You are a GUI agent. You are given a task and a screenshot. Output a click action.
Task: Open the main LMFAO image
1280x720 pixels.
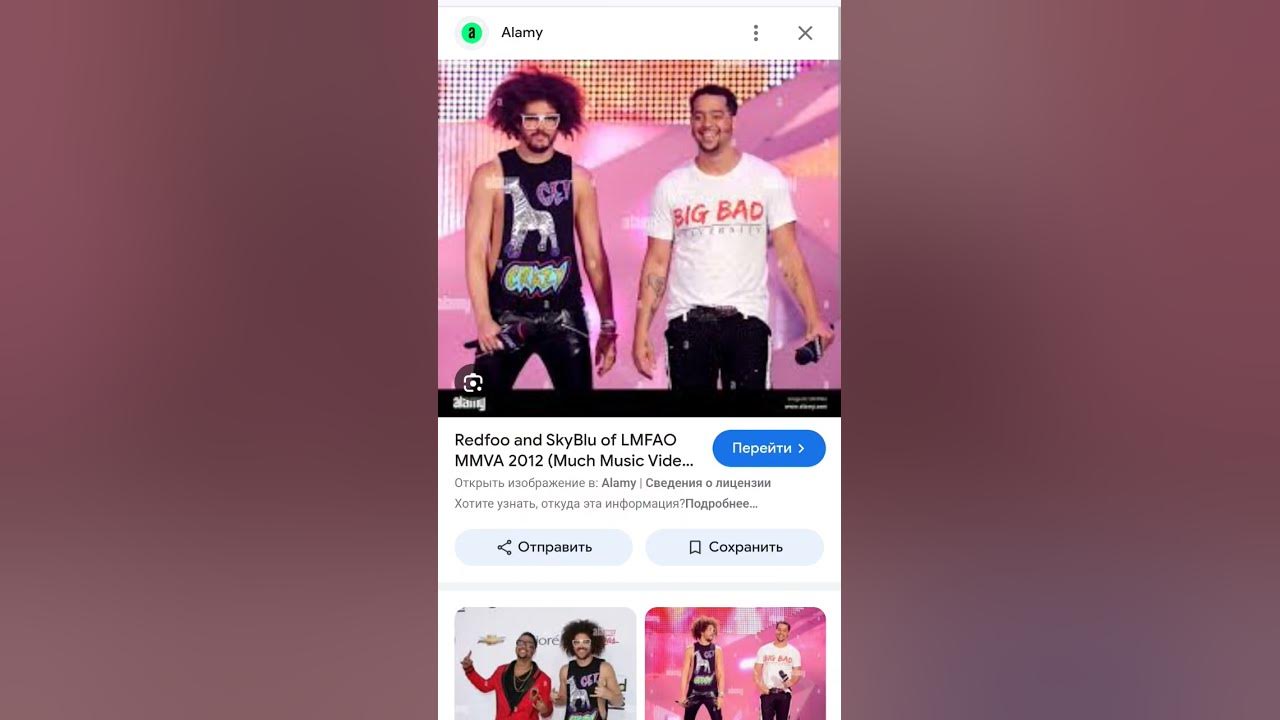[639, 230]
